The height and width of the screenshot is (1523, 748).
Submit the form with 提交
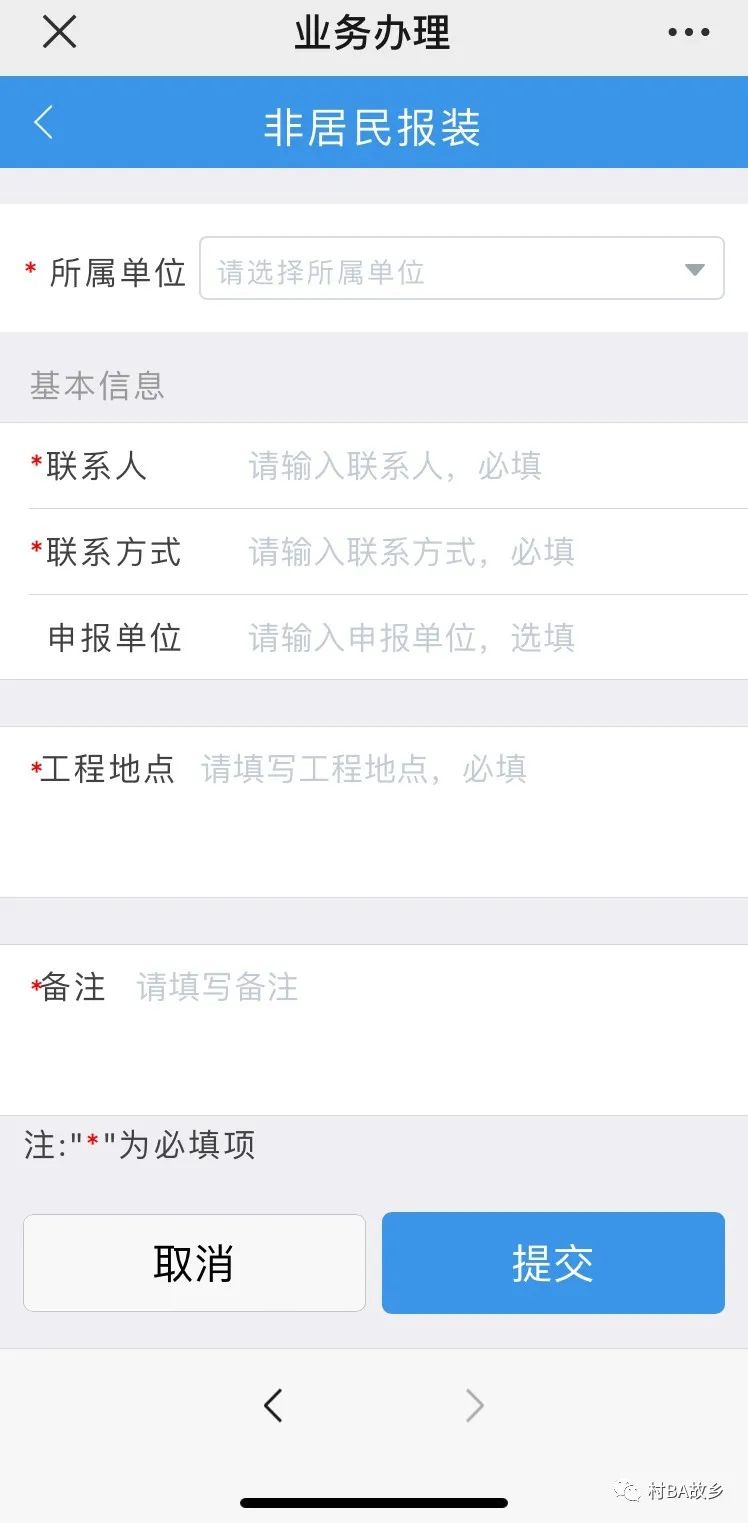(x=553, y=1263)
